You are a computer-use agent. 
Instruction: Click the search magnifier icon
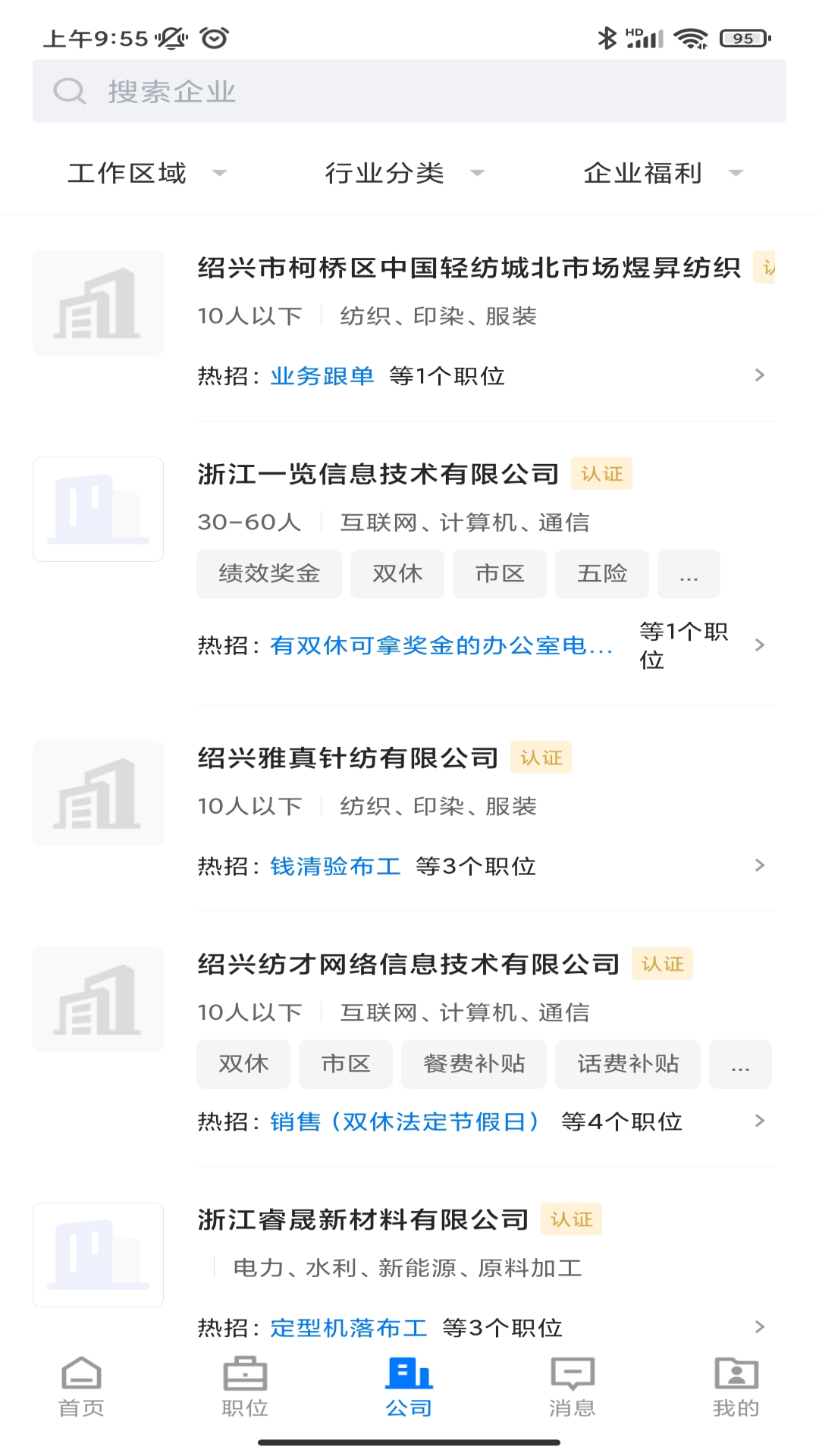click(x=70, y=91)
